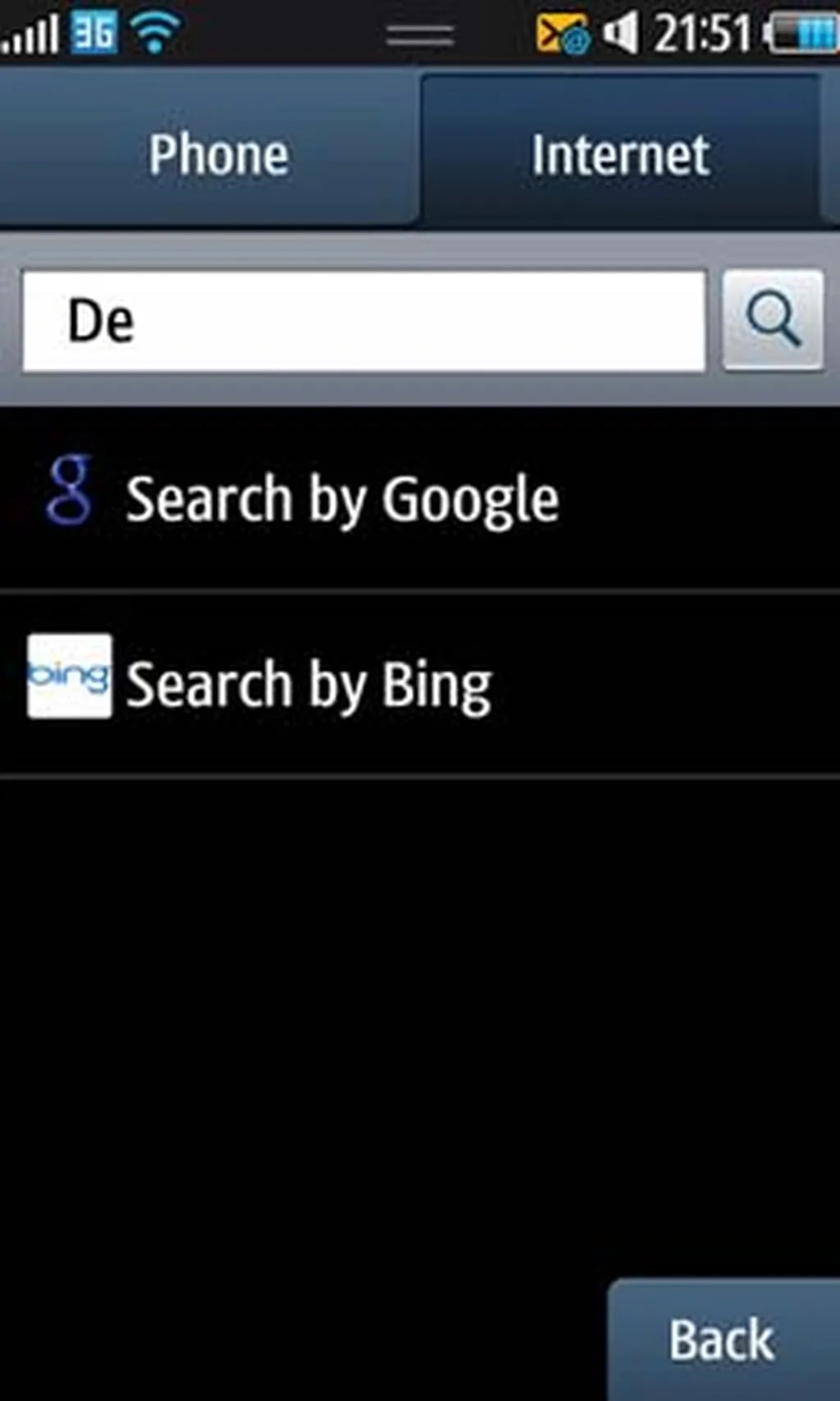Choose Search by Google

point(341,499)
